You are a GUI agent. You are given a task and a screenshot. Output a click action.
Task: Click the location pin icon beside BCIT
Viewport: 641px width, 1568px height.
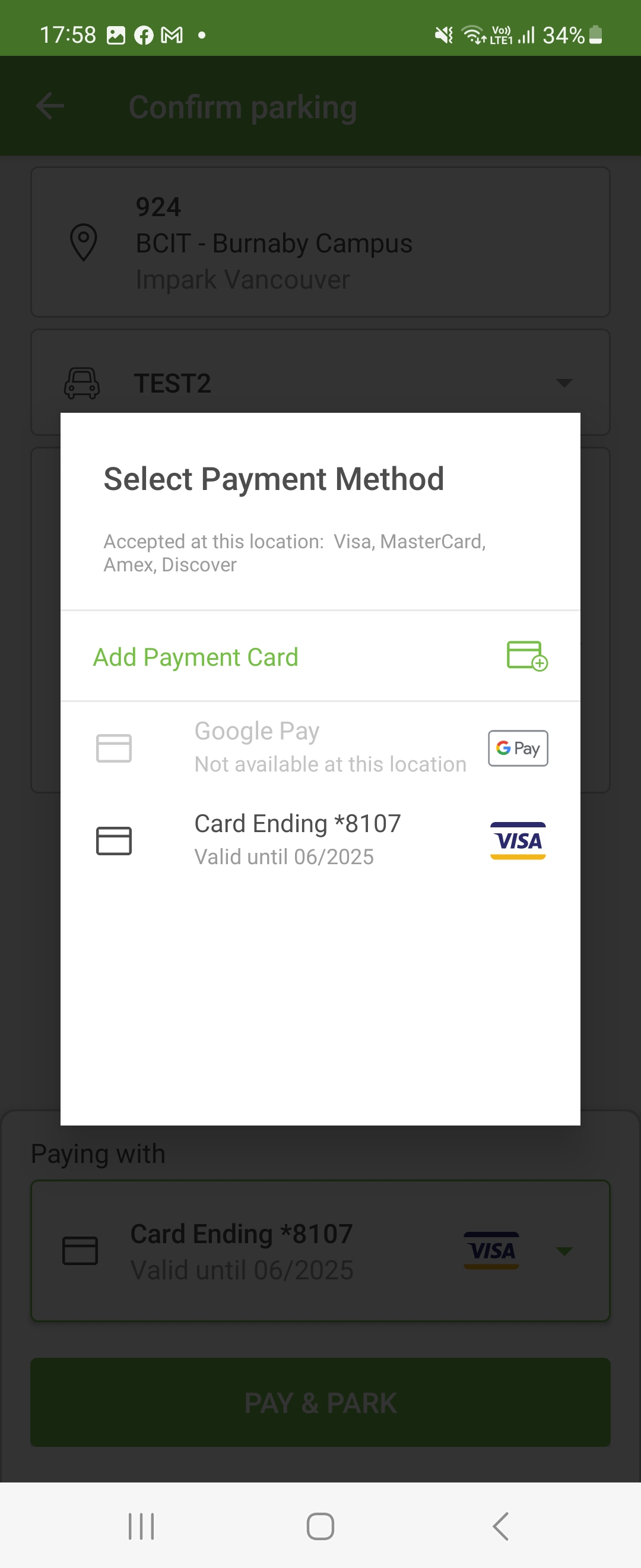[x=83, y=243]
